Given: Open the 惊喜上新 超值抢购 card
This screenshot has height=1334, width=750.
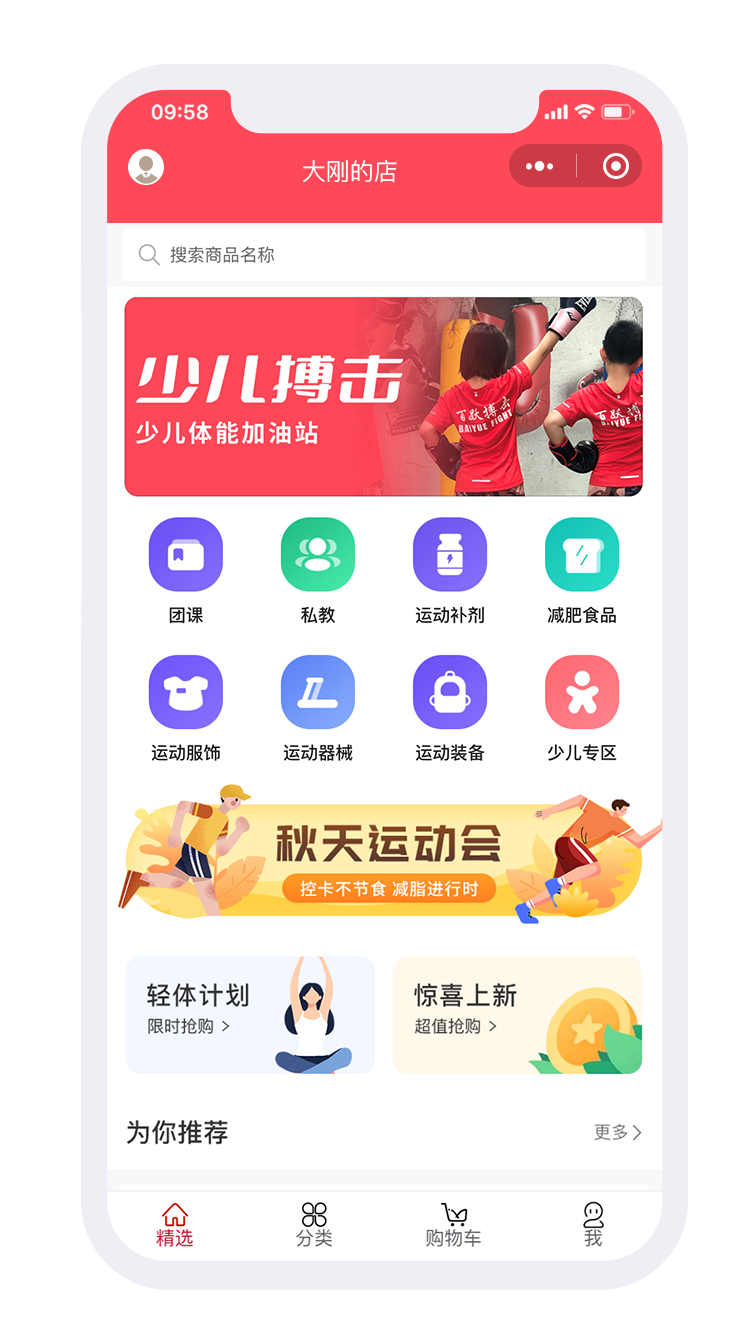Looking at the screenshot, I should (x=517, y=1015).
